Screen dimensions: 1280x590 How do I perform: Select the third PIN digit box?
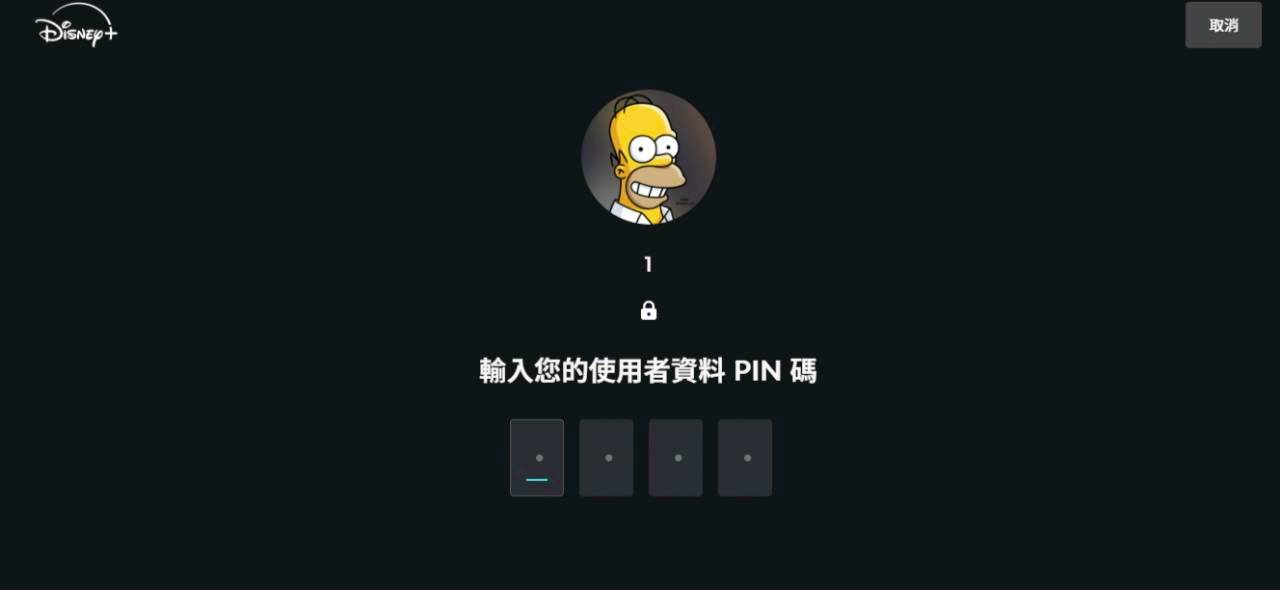click(x=676, y=458)
